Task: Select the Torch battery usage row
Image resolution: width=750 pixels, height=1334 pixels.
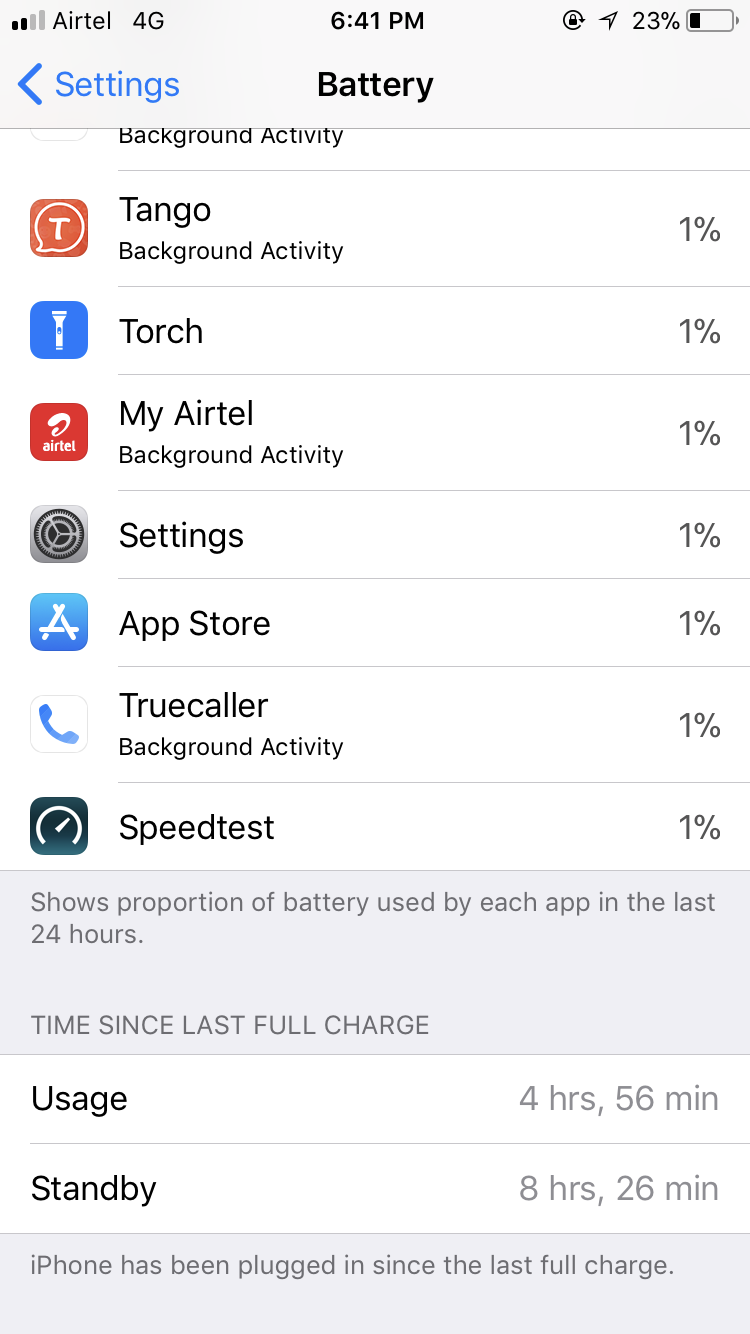Action: [375, 331]
